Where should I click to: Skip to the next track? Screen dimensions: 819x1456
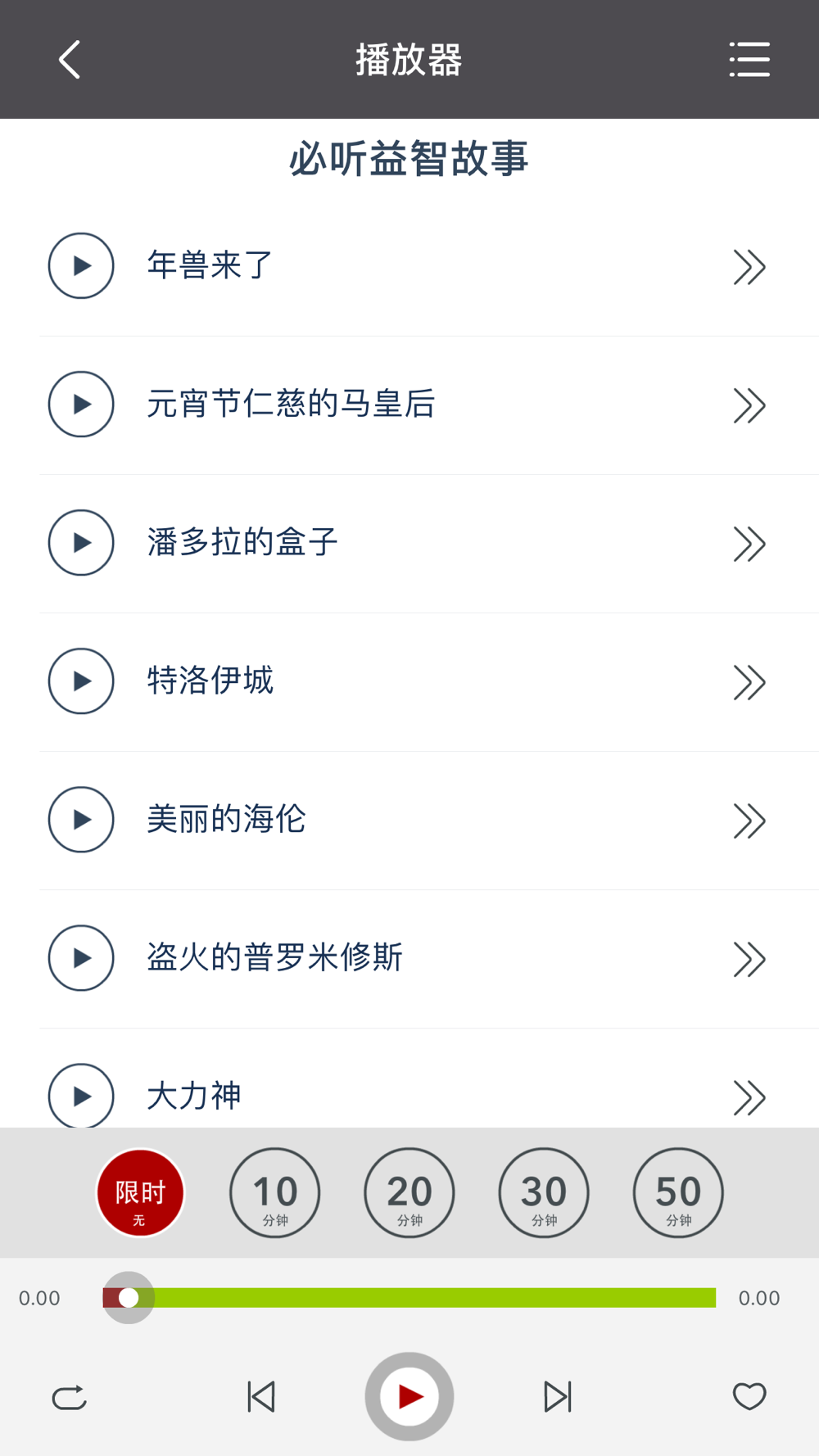[x=558, y=1397]
